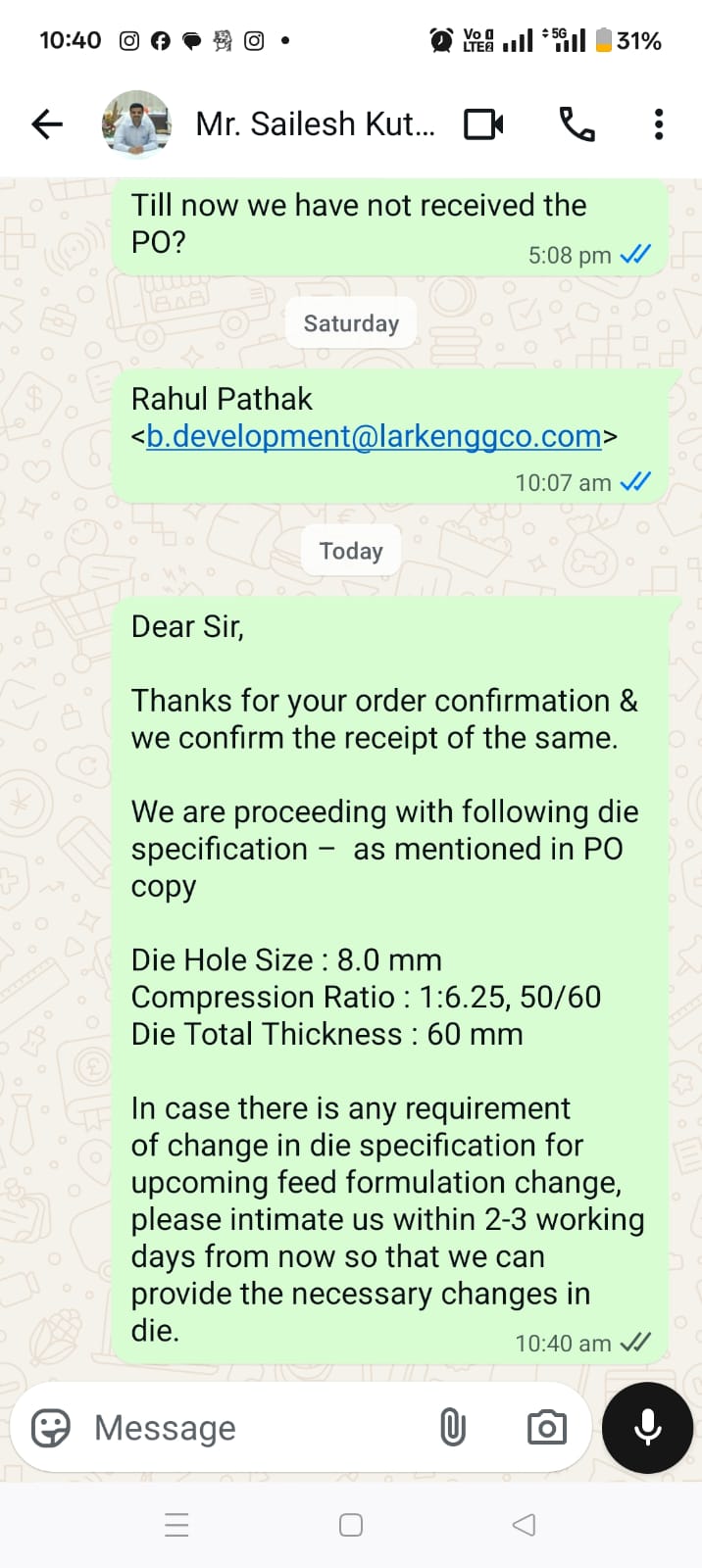The height and width of the screenshot is (1568, 702).
Task: Open contact info for Mr. Sailesh Kut...
Action: (x=314, y=124)
